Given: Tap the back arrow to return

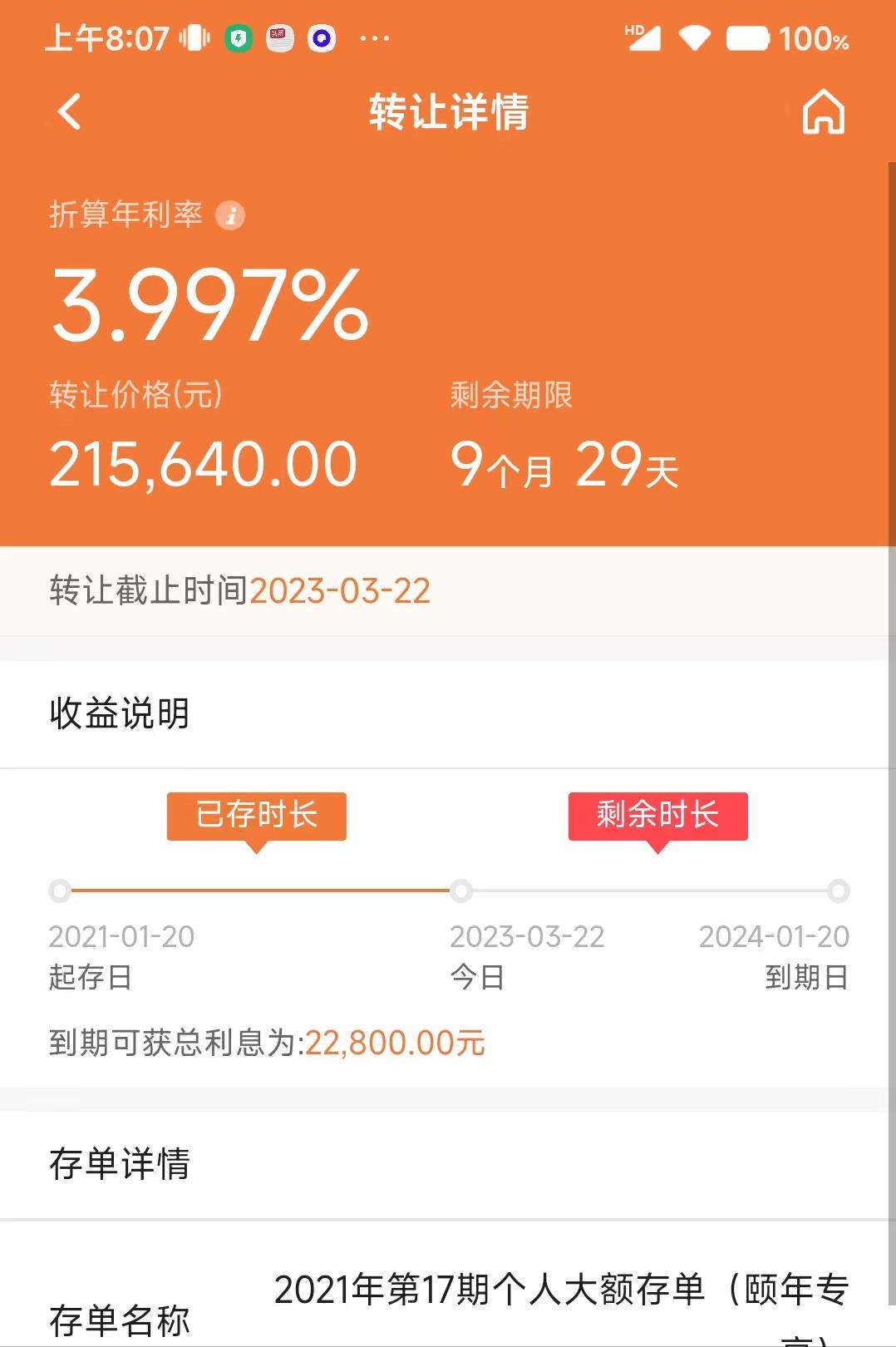Looking at the screenshot, I should click(68, 111).
